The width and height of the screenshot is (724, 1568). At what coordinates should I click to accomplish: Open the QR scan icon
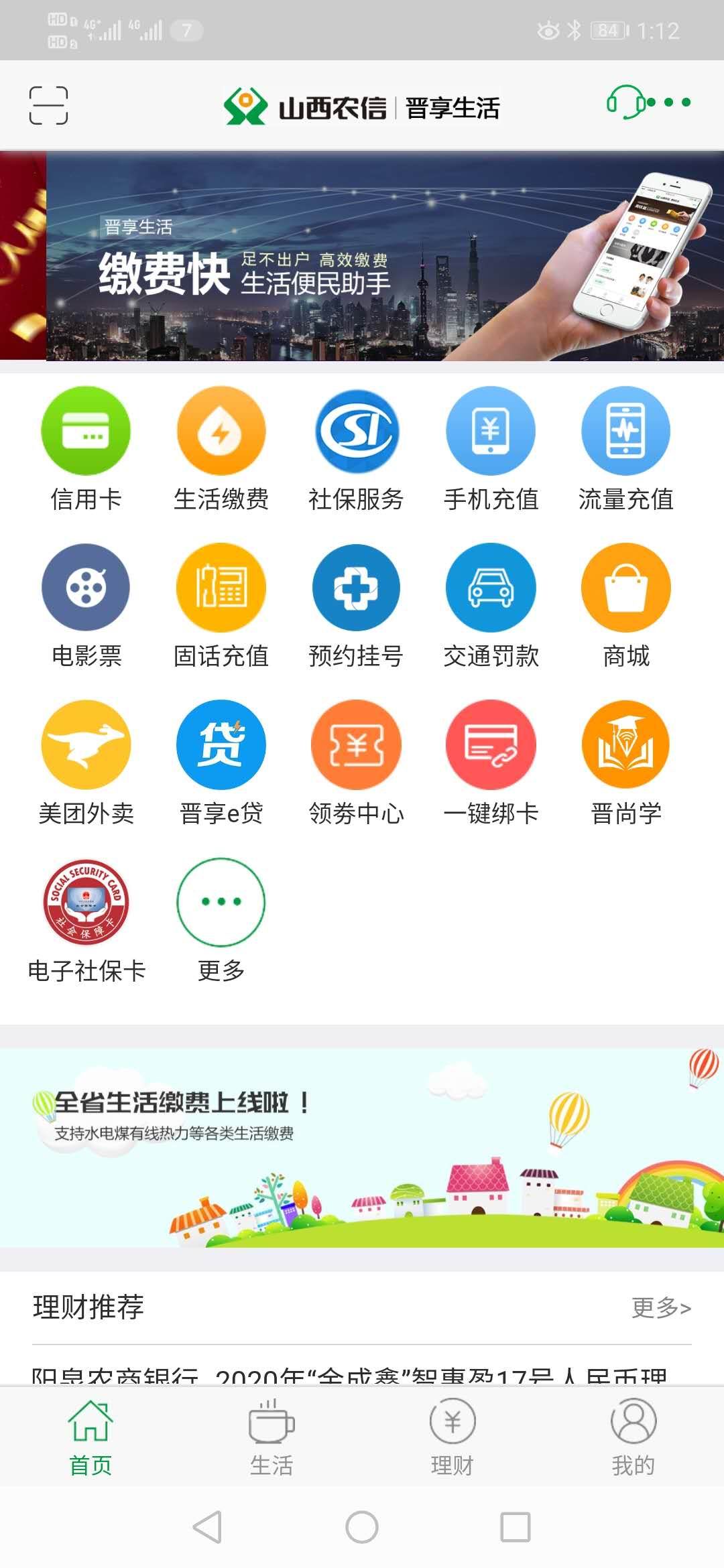[48, 105]
